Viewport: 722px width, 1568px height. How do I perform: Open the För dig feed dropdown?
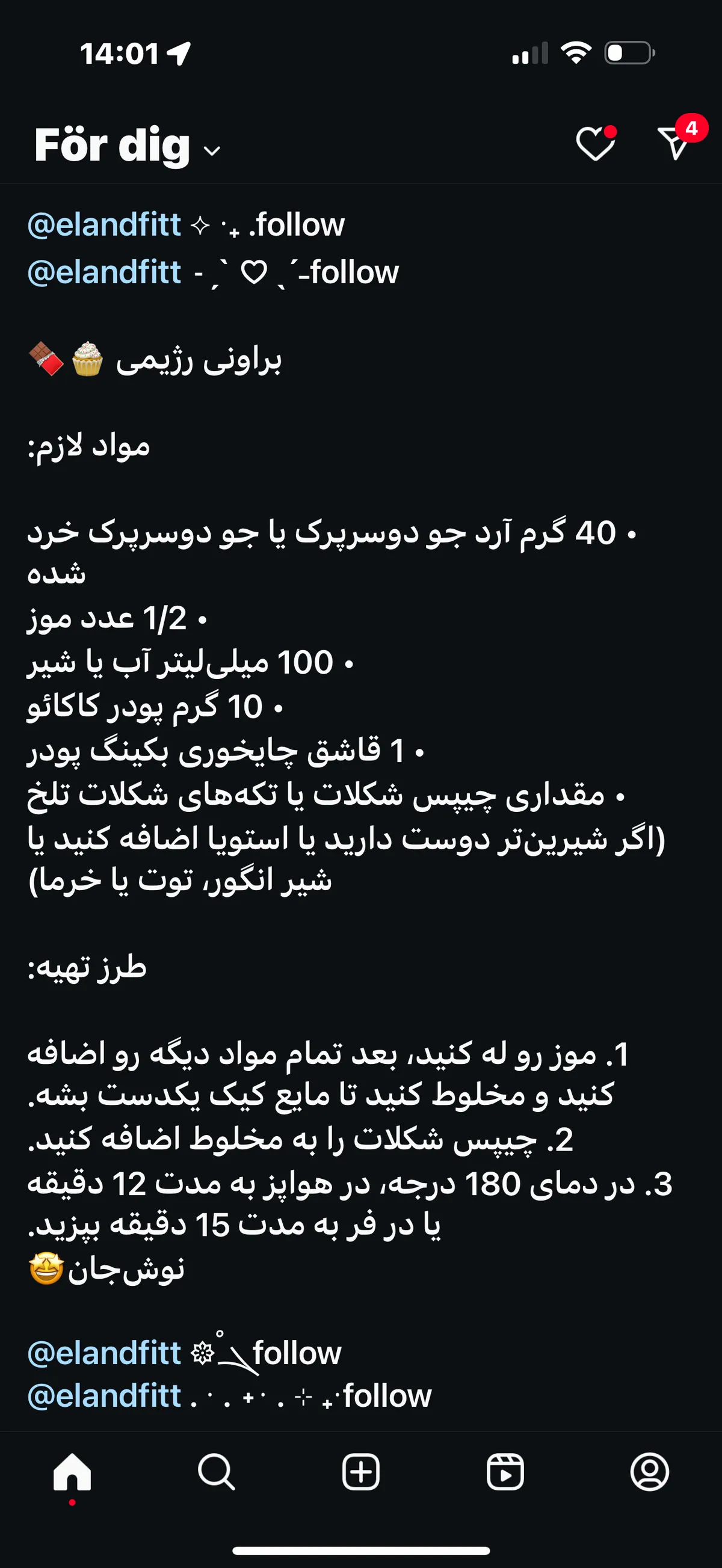[128, 146]
